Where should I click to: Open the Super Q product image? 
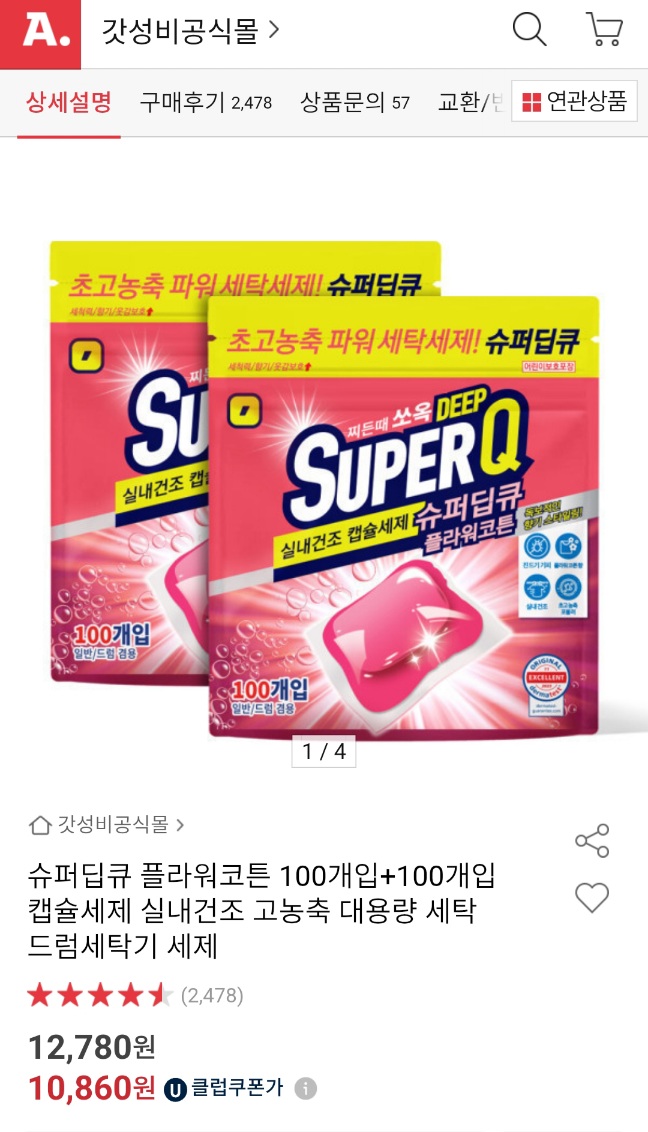click(324, 489)
